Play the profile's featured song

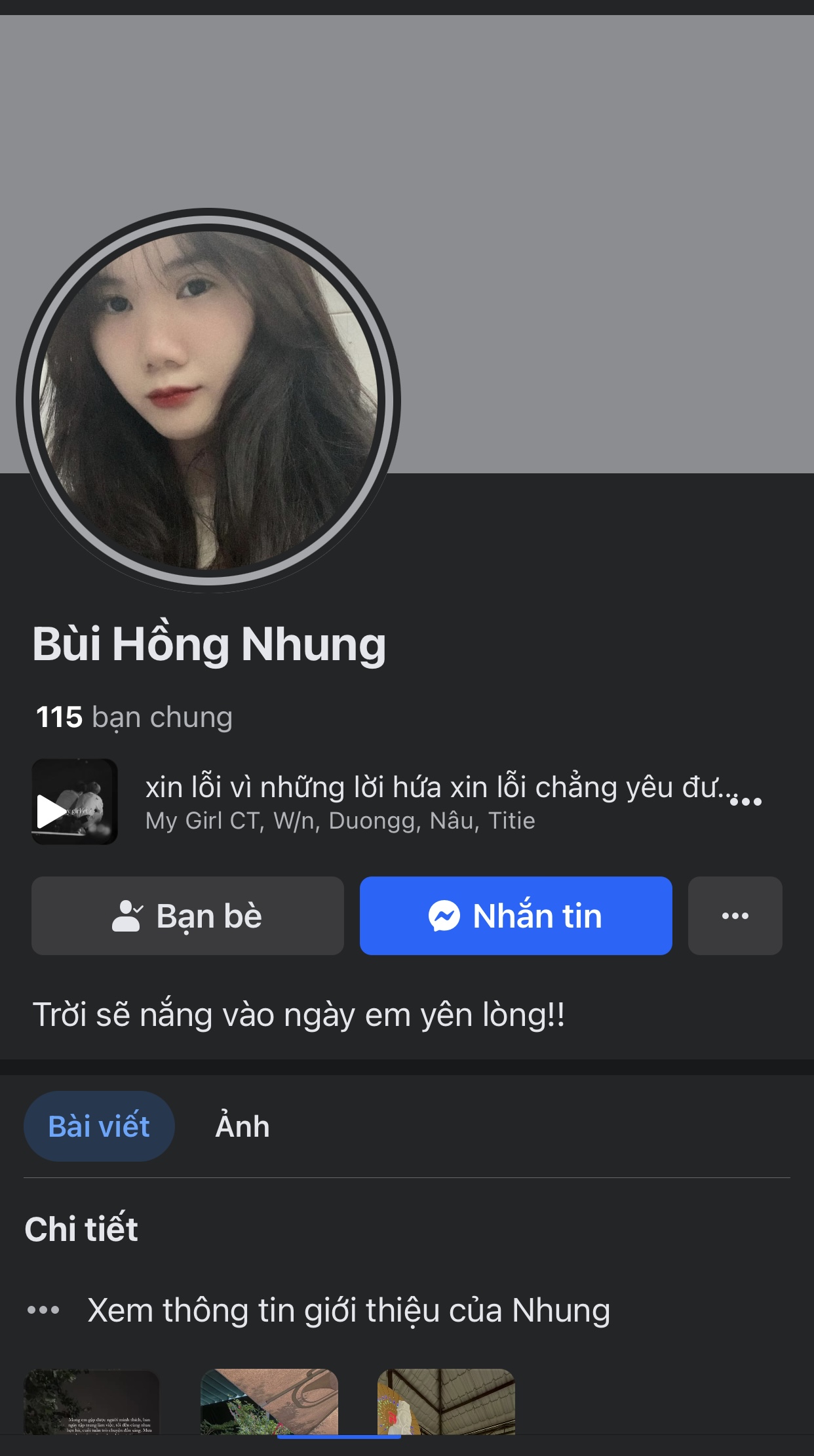pos(75,802)
